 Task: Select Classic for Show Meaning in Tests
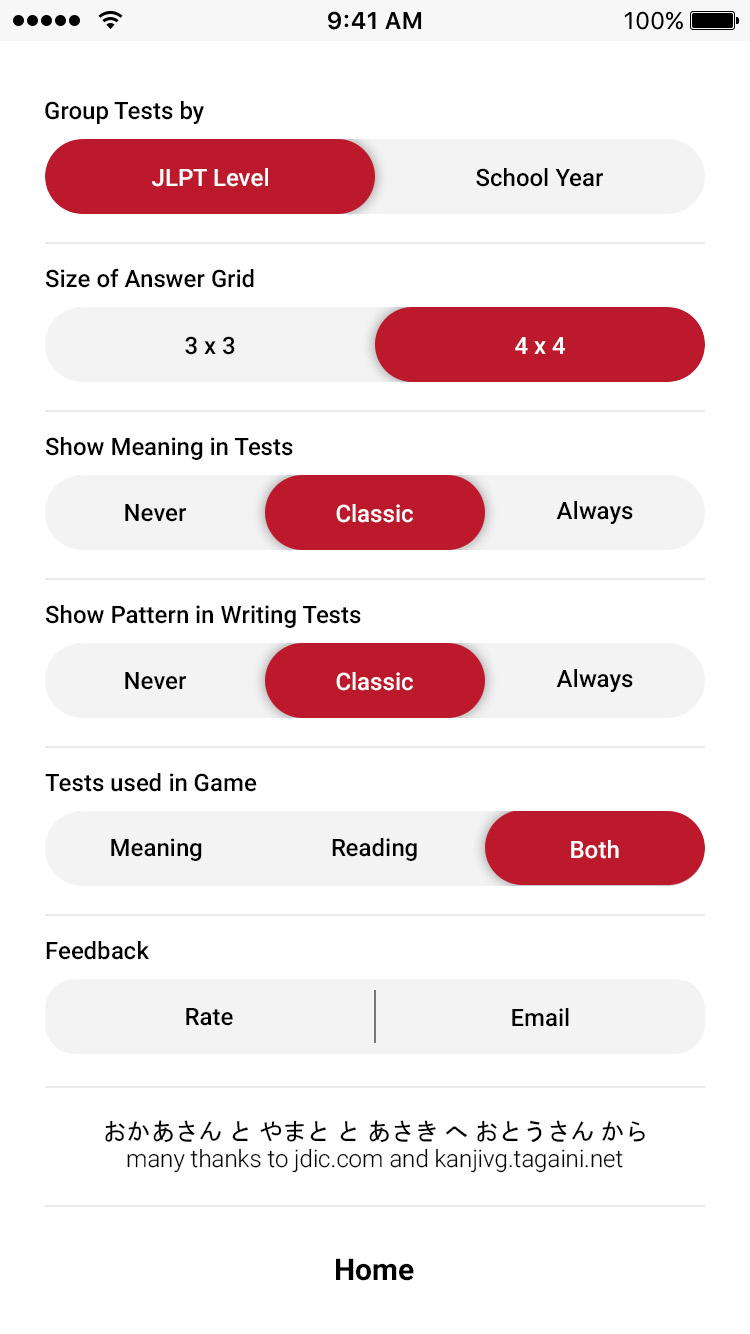(x=375, y=512)
